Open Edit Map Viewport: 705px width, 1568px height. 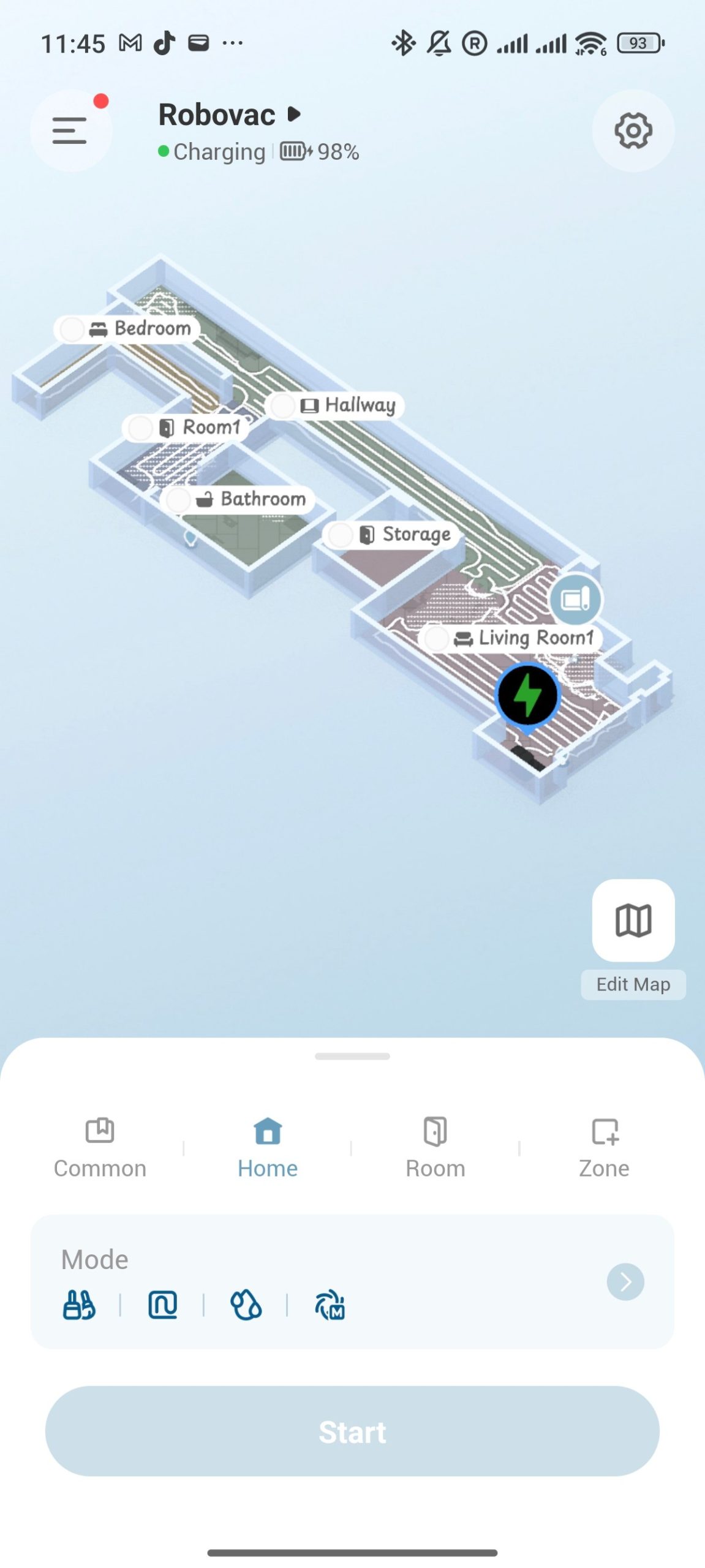coord(633,921)
